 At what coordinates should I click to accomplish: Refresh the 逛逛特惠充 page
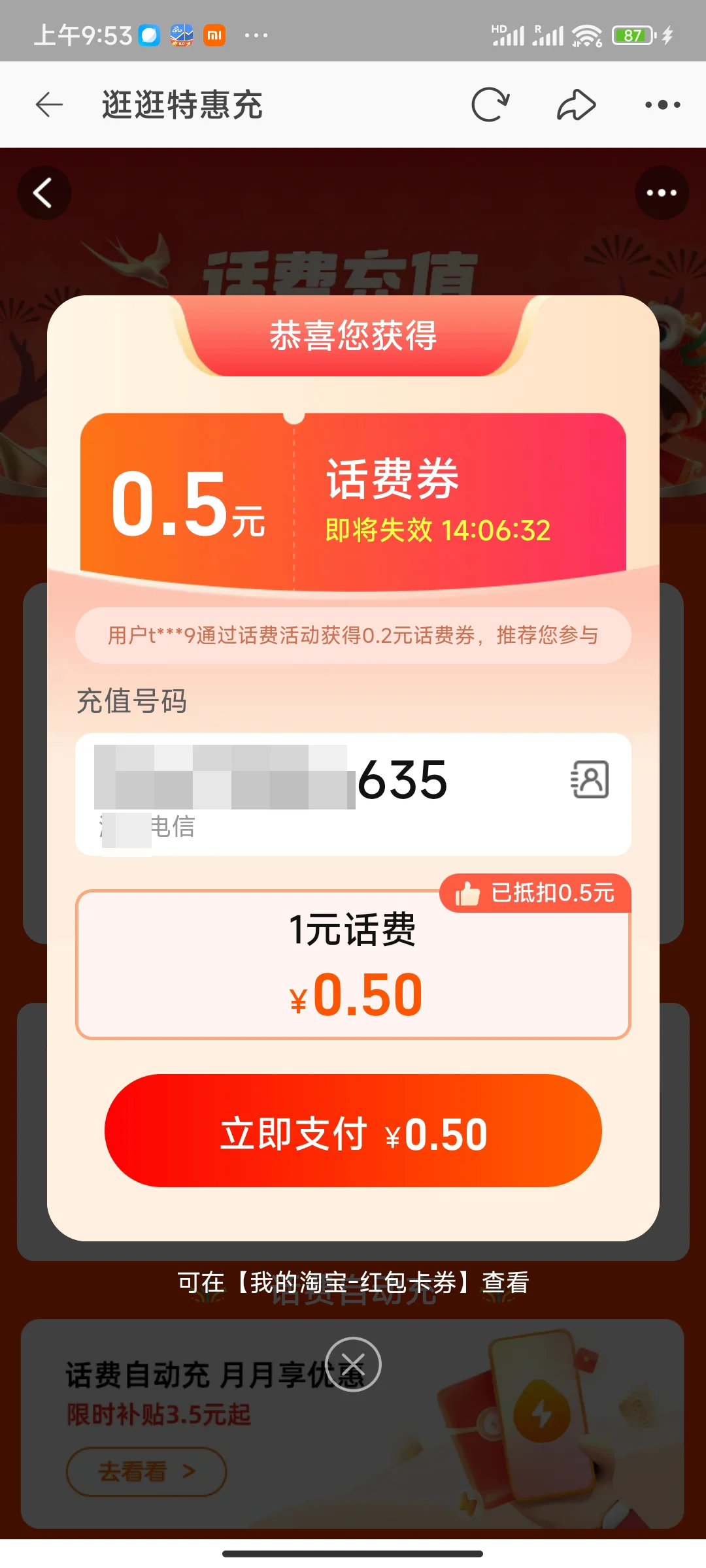tap(490, 105)
